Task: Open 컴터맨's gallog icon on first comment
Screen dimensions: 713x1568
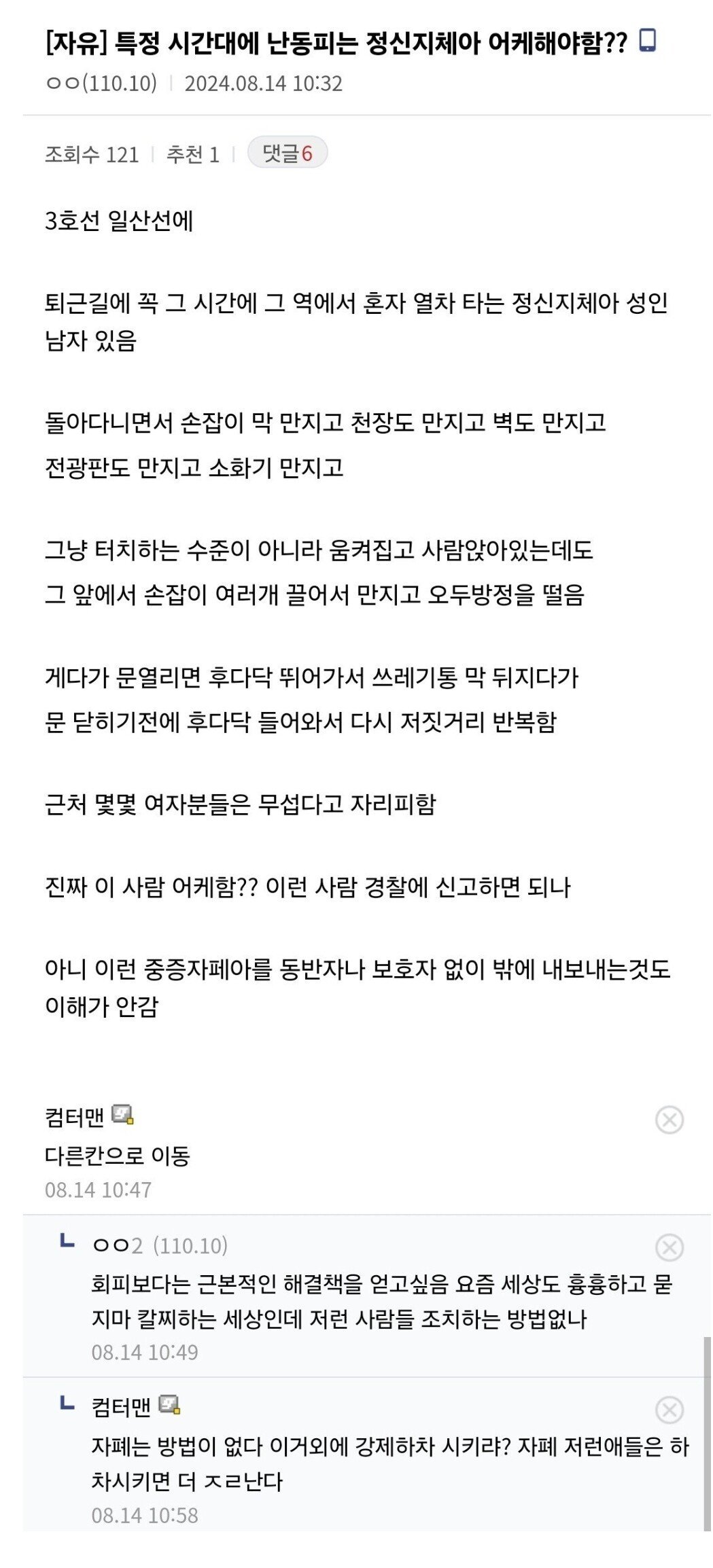Action: coord(123,1115)
